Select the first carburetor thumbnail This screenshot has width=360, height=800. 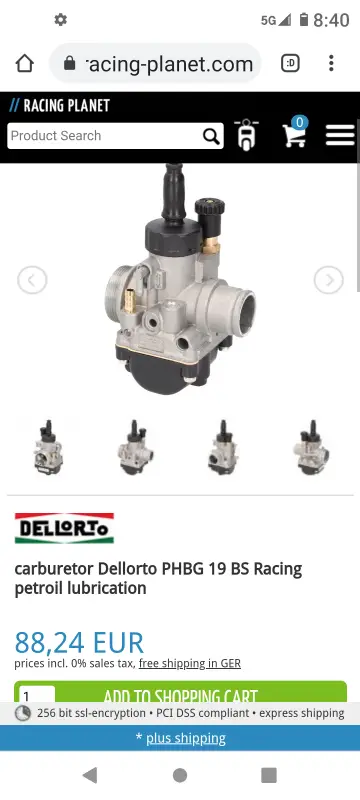pyautogui.click(x=48, y=448)
